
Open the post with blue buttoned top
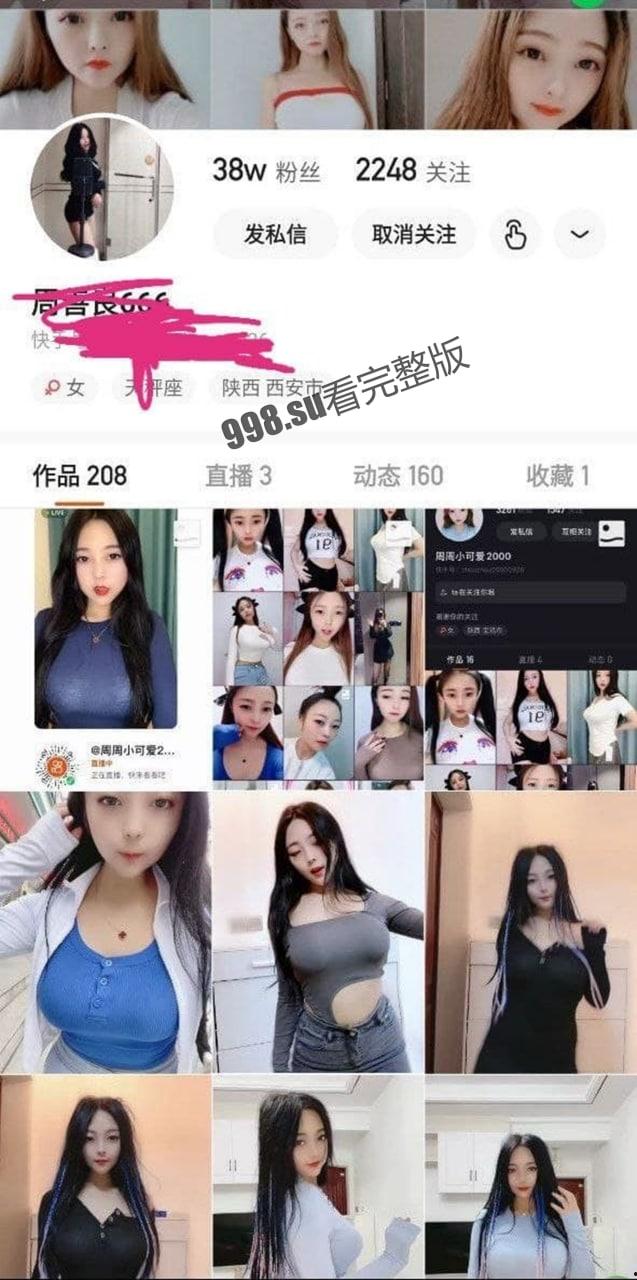(105, 932)
